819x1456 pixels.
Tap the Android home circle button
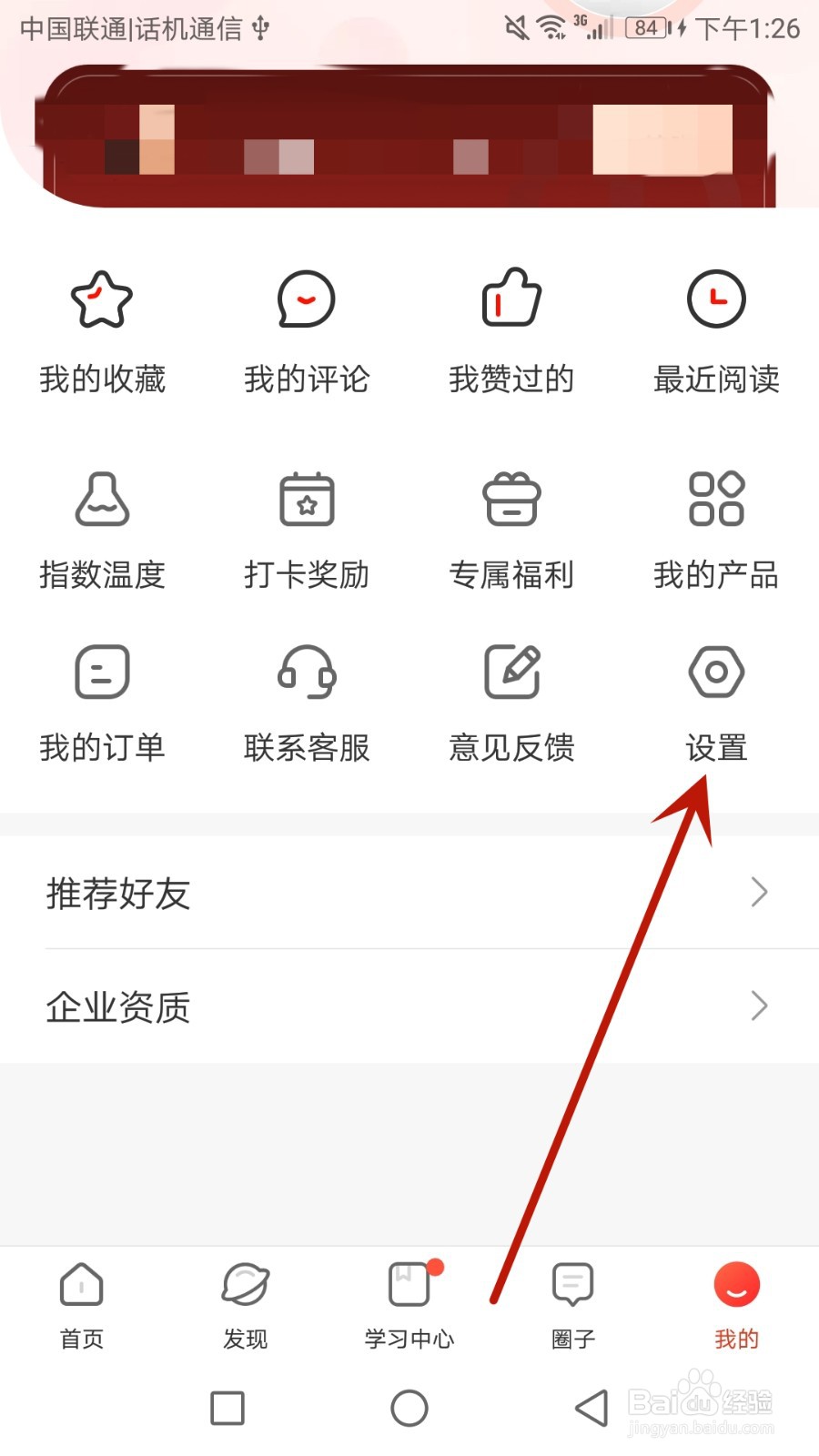[x=409, y=1408]
